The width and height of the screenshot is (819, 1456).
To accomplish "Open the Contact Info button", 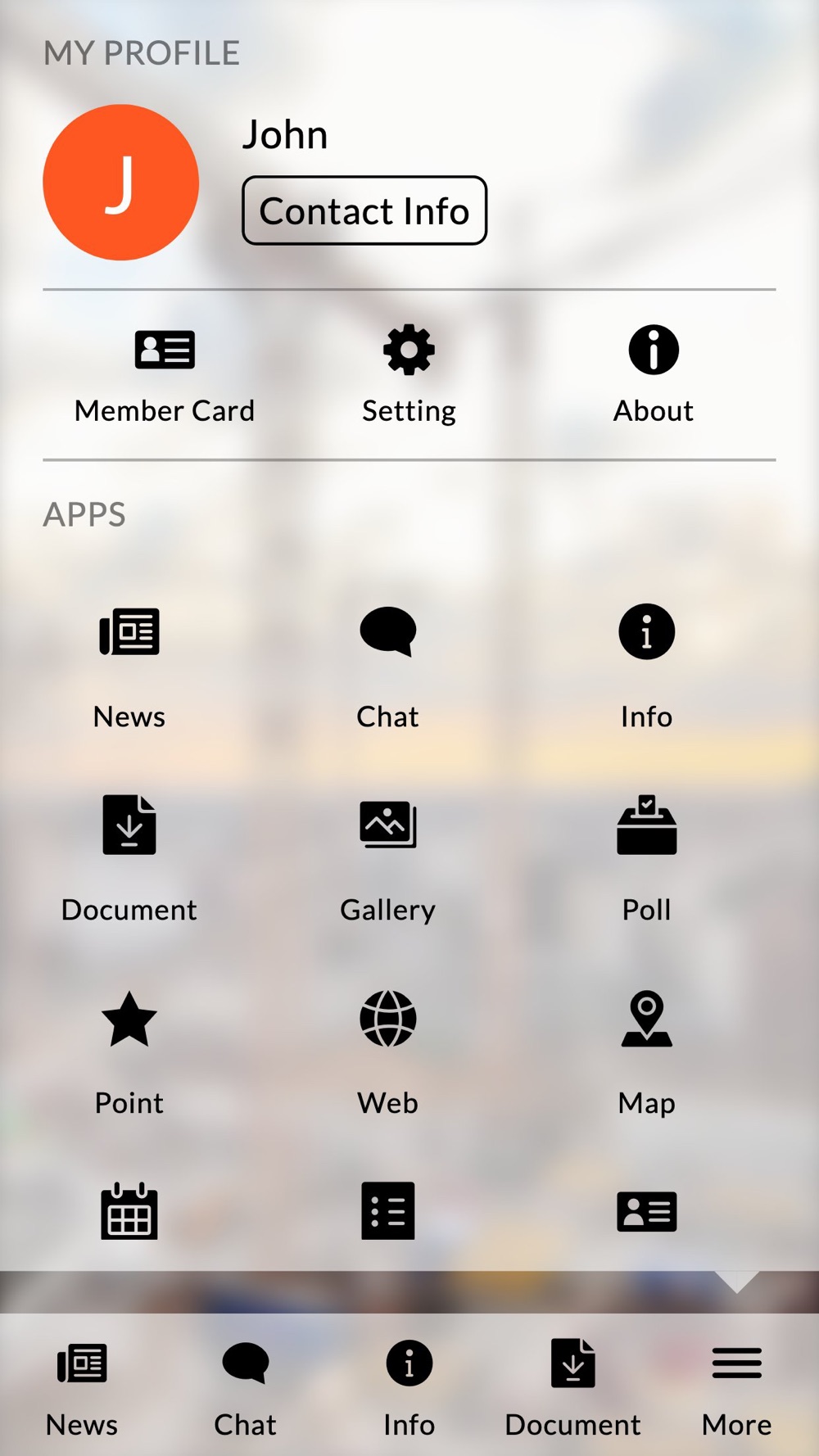I will [x=364, y=210].
